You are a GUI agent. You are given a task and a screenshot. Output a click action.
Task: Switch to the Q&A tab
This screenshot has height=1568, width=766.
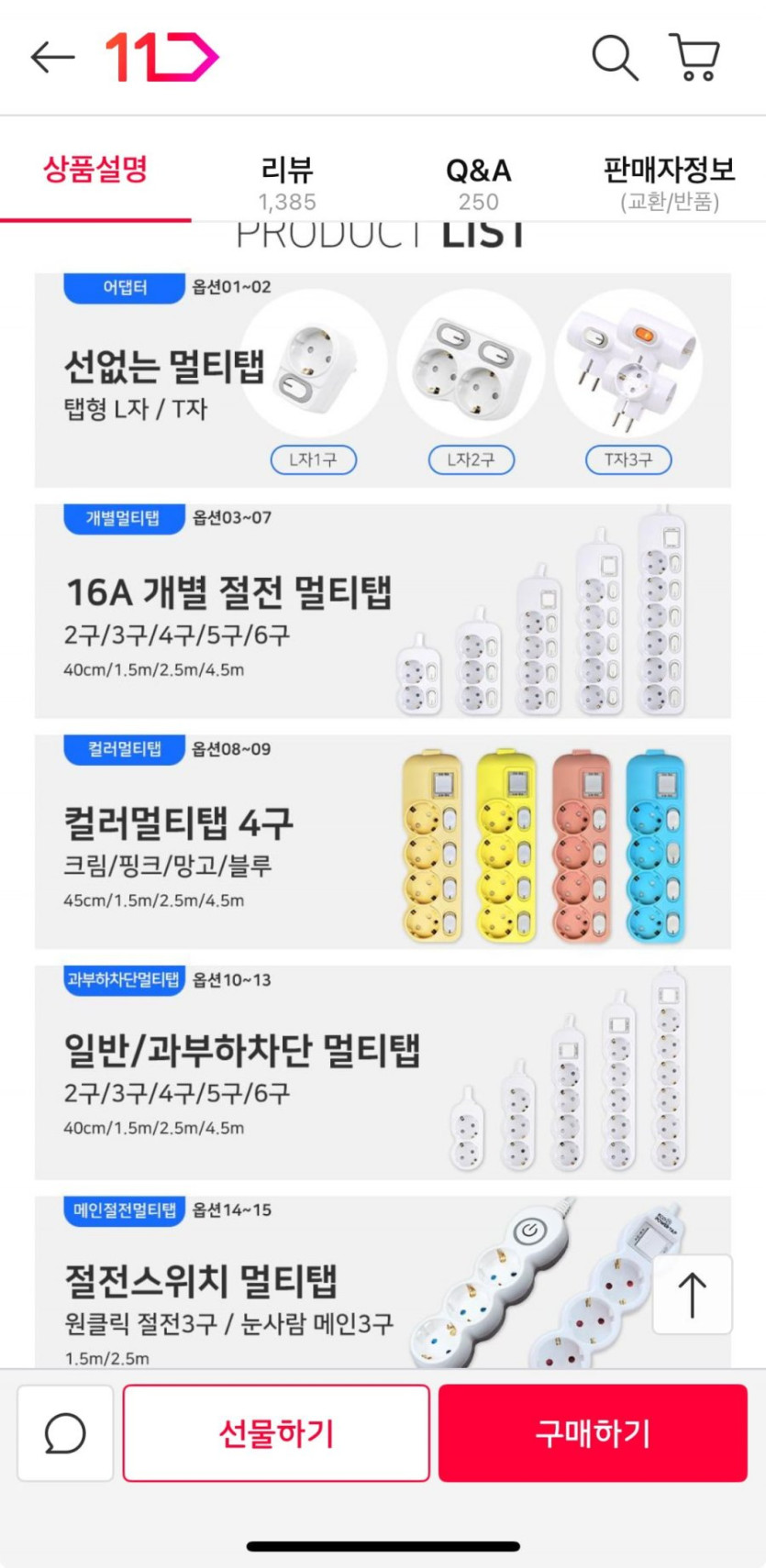click(x=478, y=182)
